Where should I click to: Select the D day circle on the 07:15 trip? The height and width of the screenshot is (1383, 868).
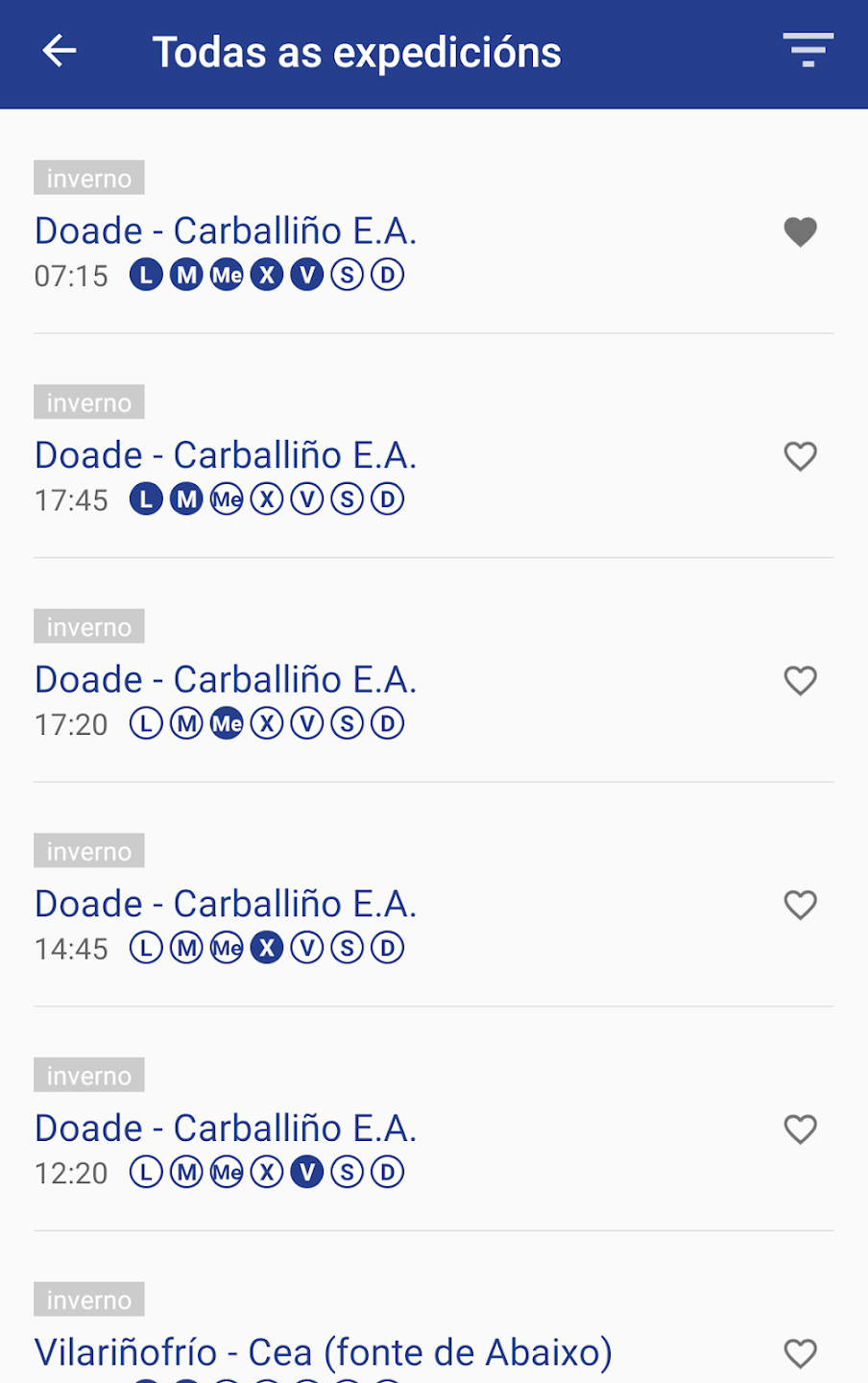tap(387, 274)
